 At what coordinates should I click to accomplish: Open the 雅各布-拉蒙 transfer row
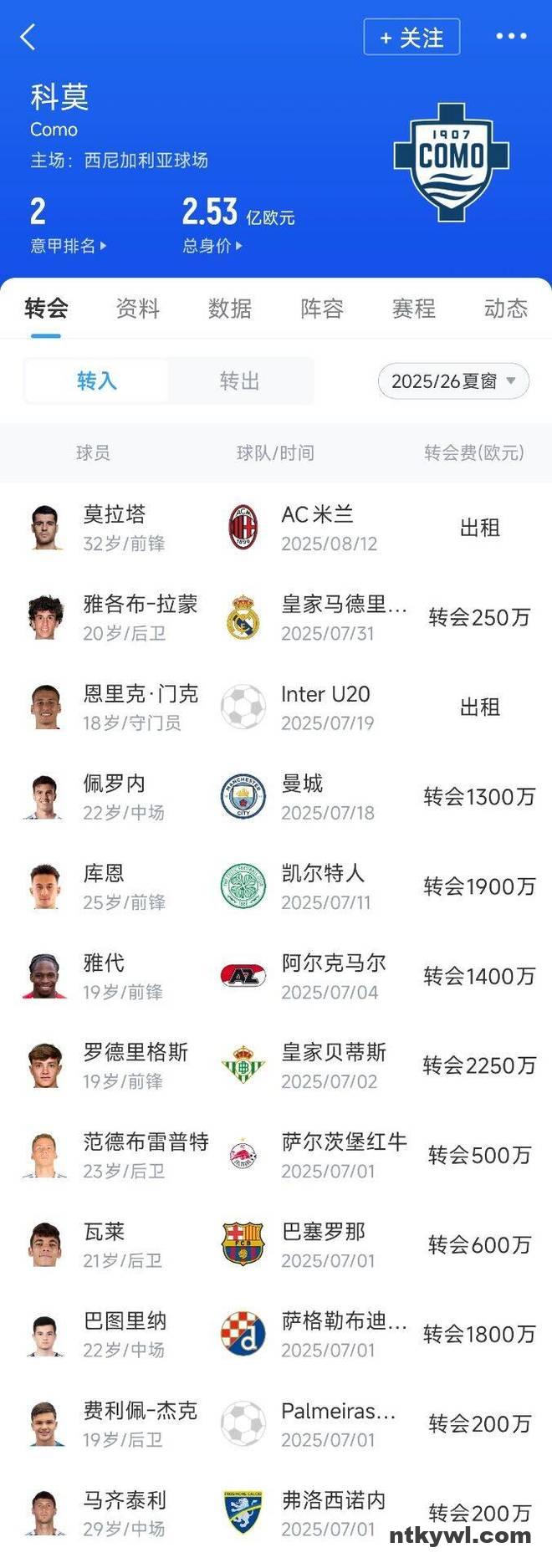coord(276,617)
